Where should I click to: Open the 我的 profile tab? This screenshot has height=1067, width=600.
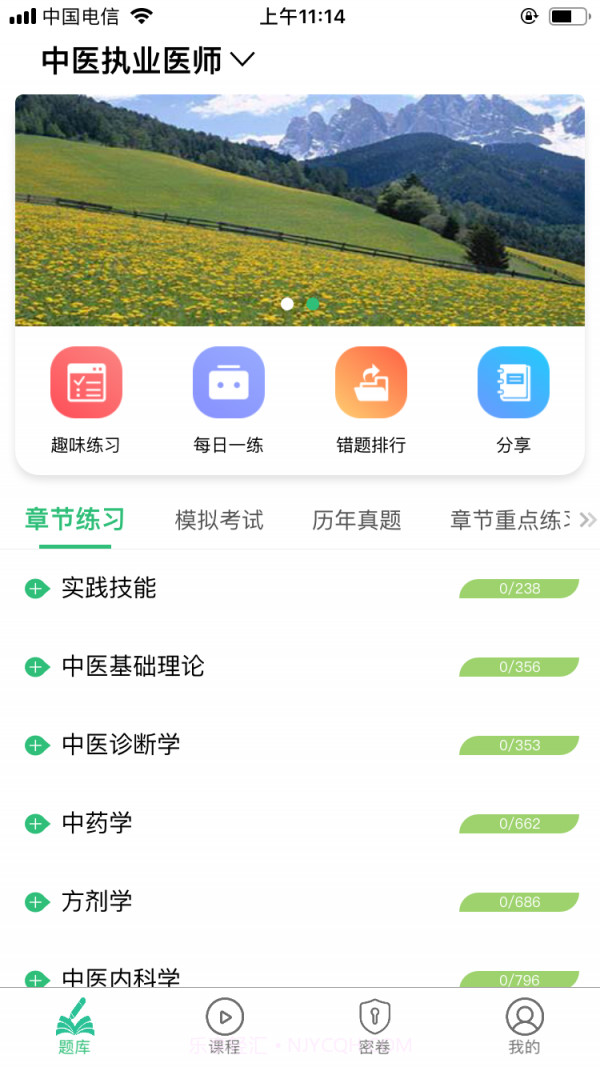pos(524,1026)
